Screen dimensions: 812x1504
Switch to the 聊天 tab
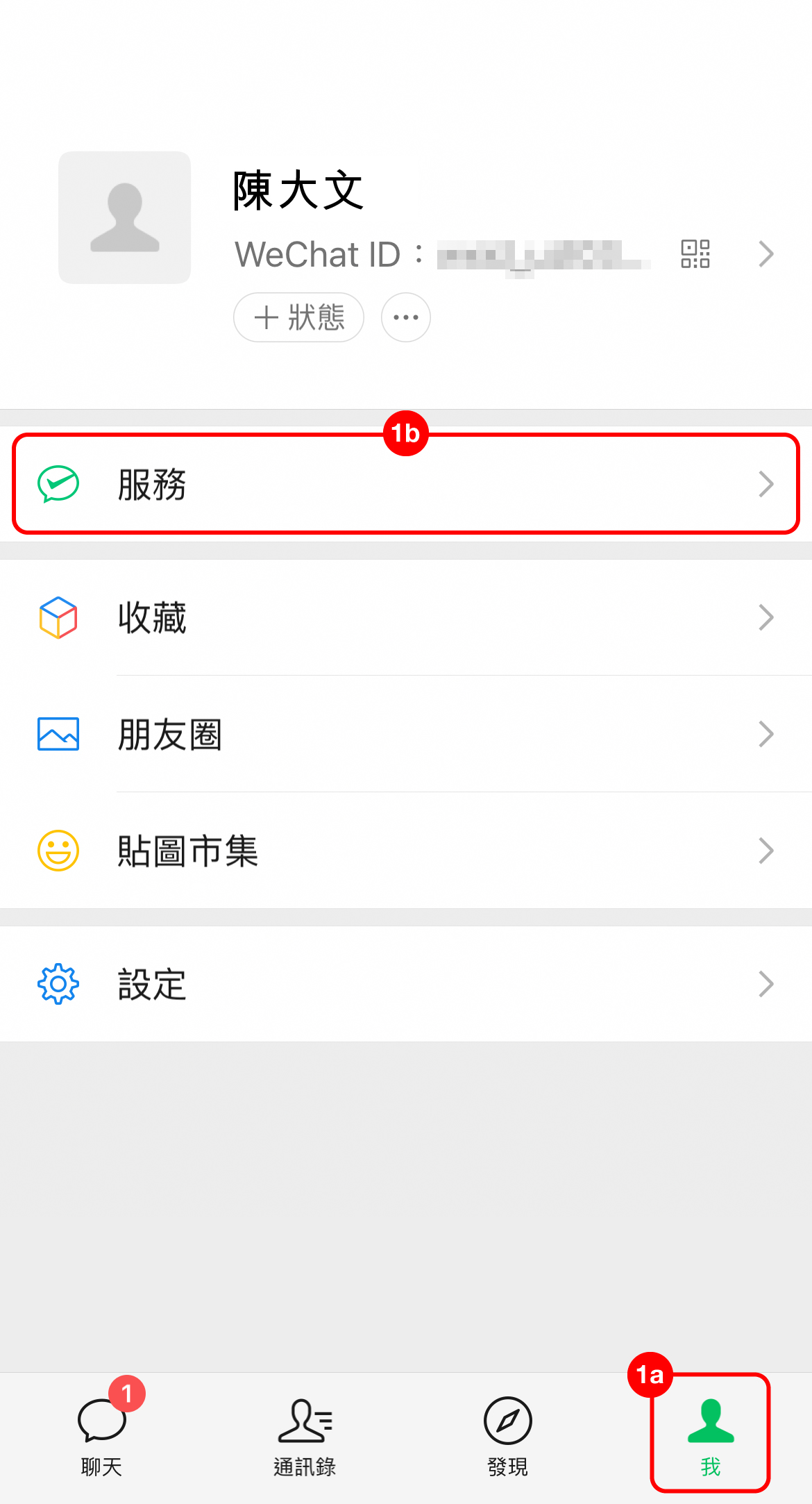102,1437
